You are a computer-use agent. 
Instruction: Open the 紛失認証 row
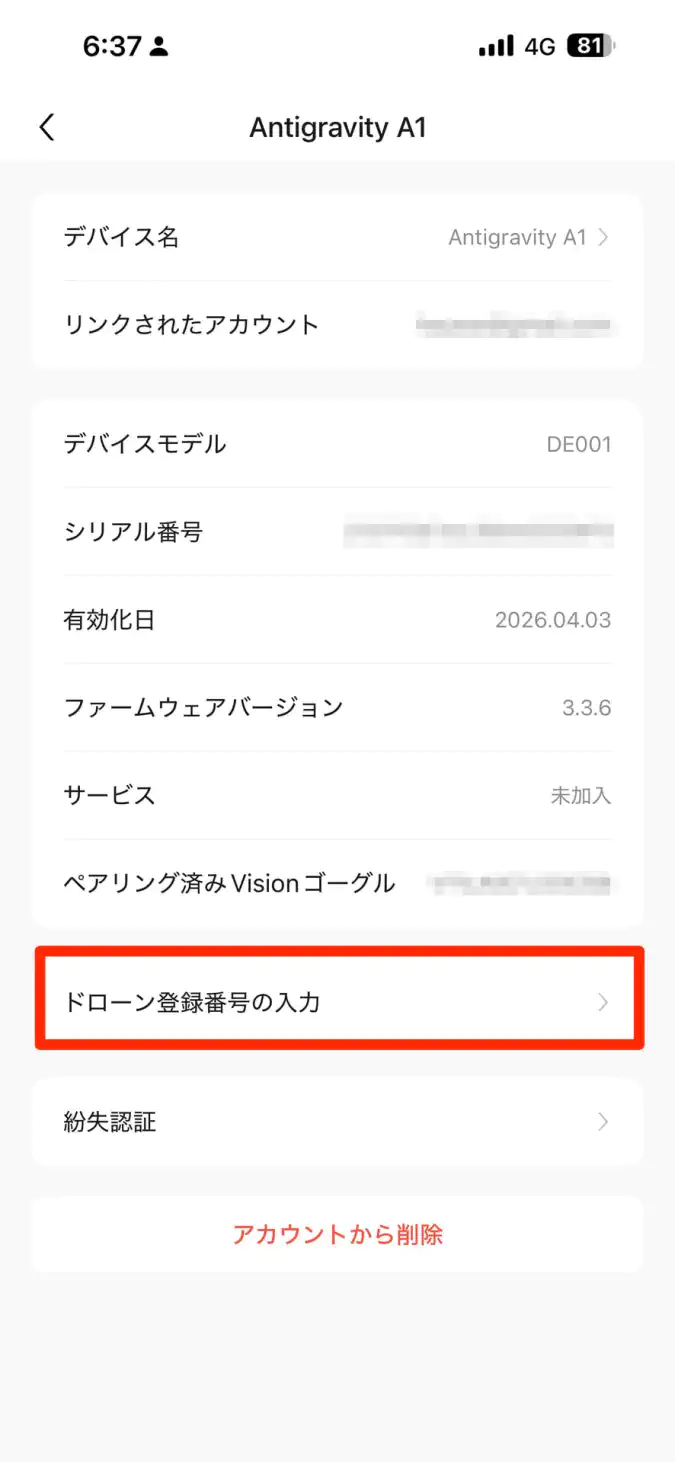tap(337, 1122)
